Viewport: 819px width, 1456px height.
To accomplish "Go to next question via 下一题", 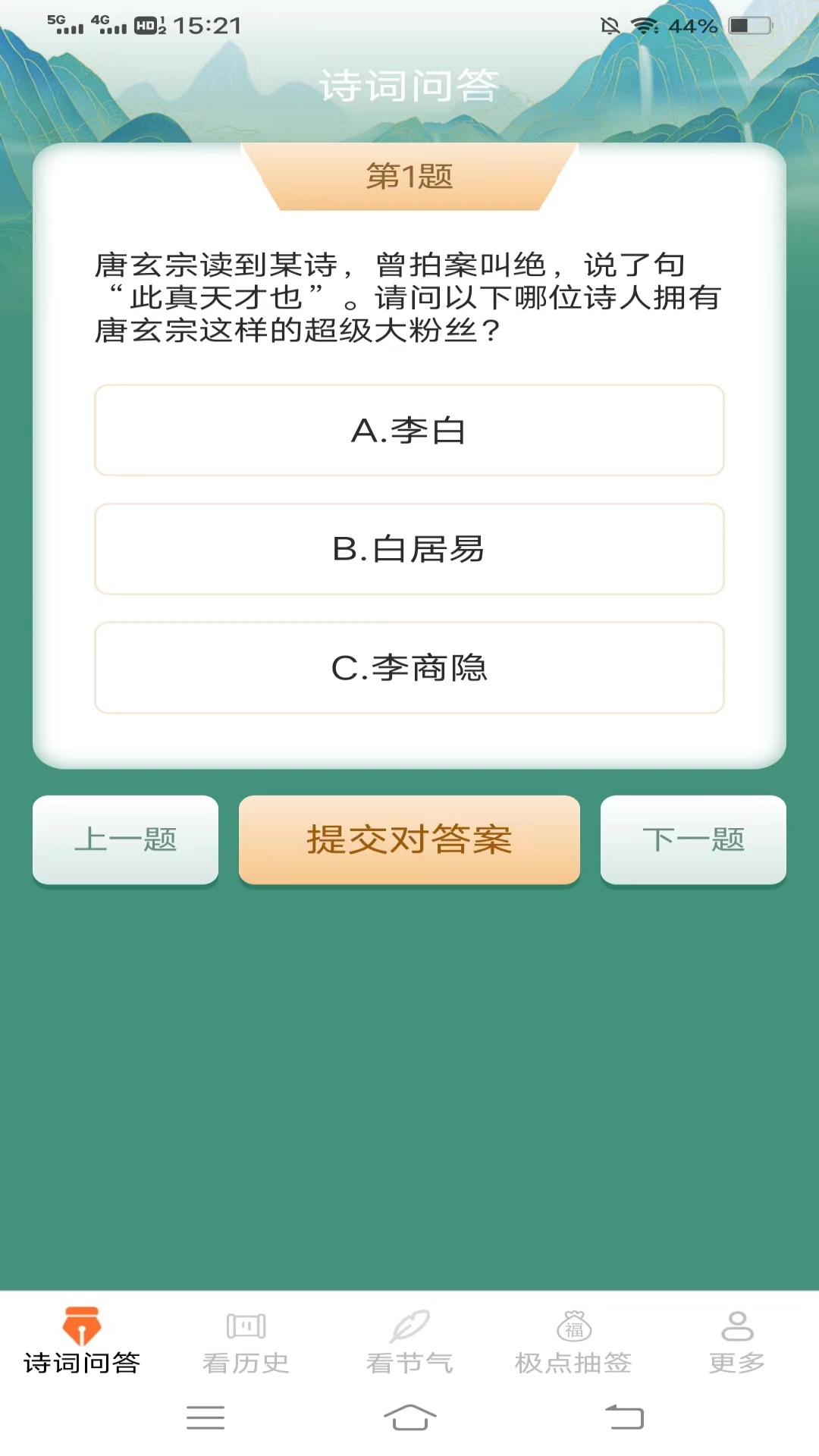I will [692, 838].
